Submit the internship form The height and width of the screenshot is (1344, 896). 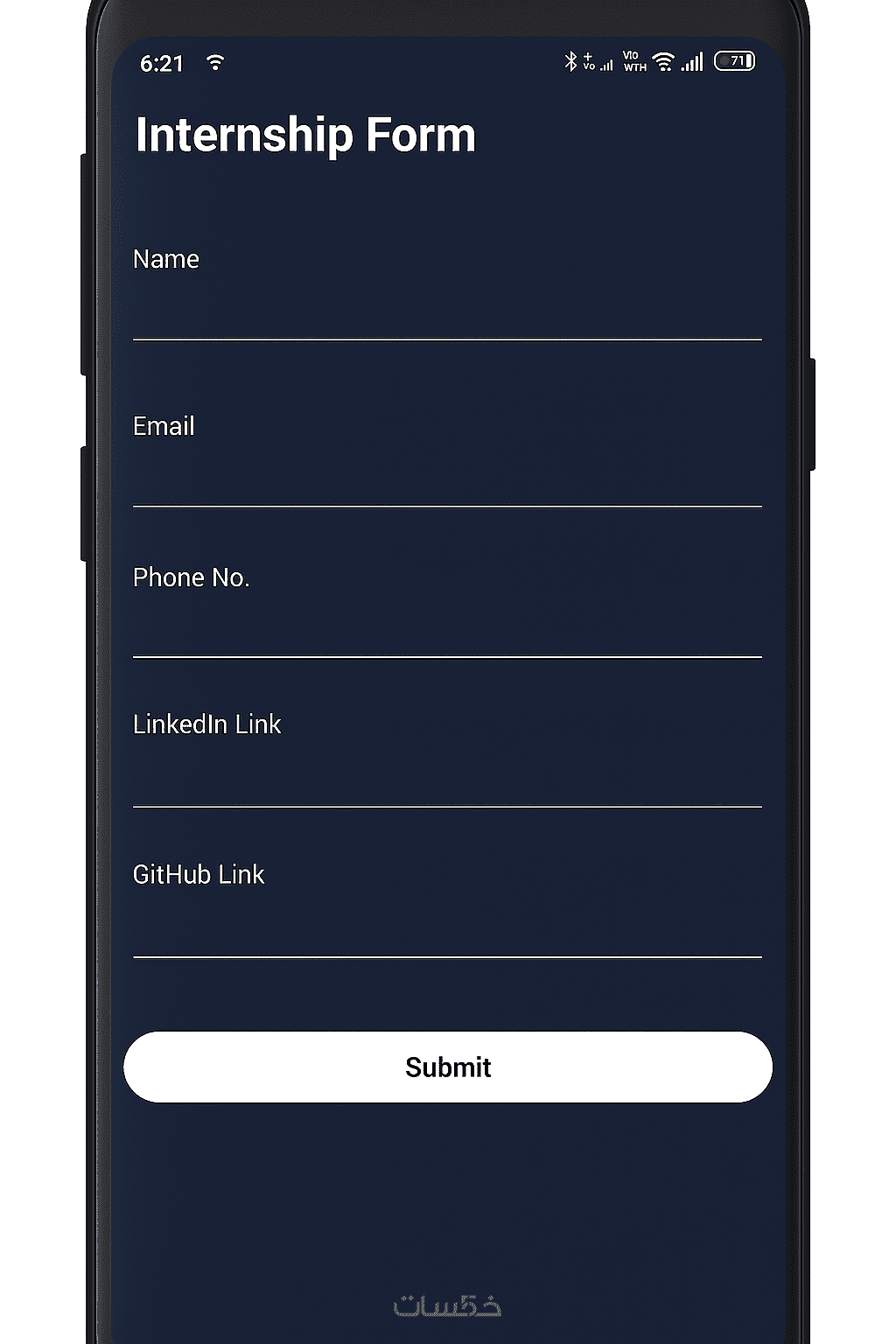(x=448, y=1067)
